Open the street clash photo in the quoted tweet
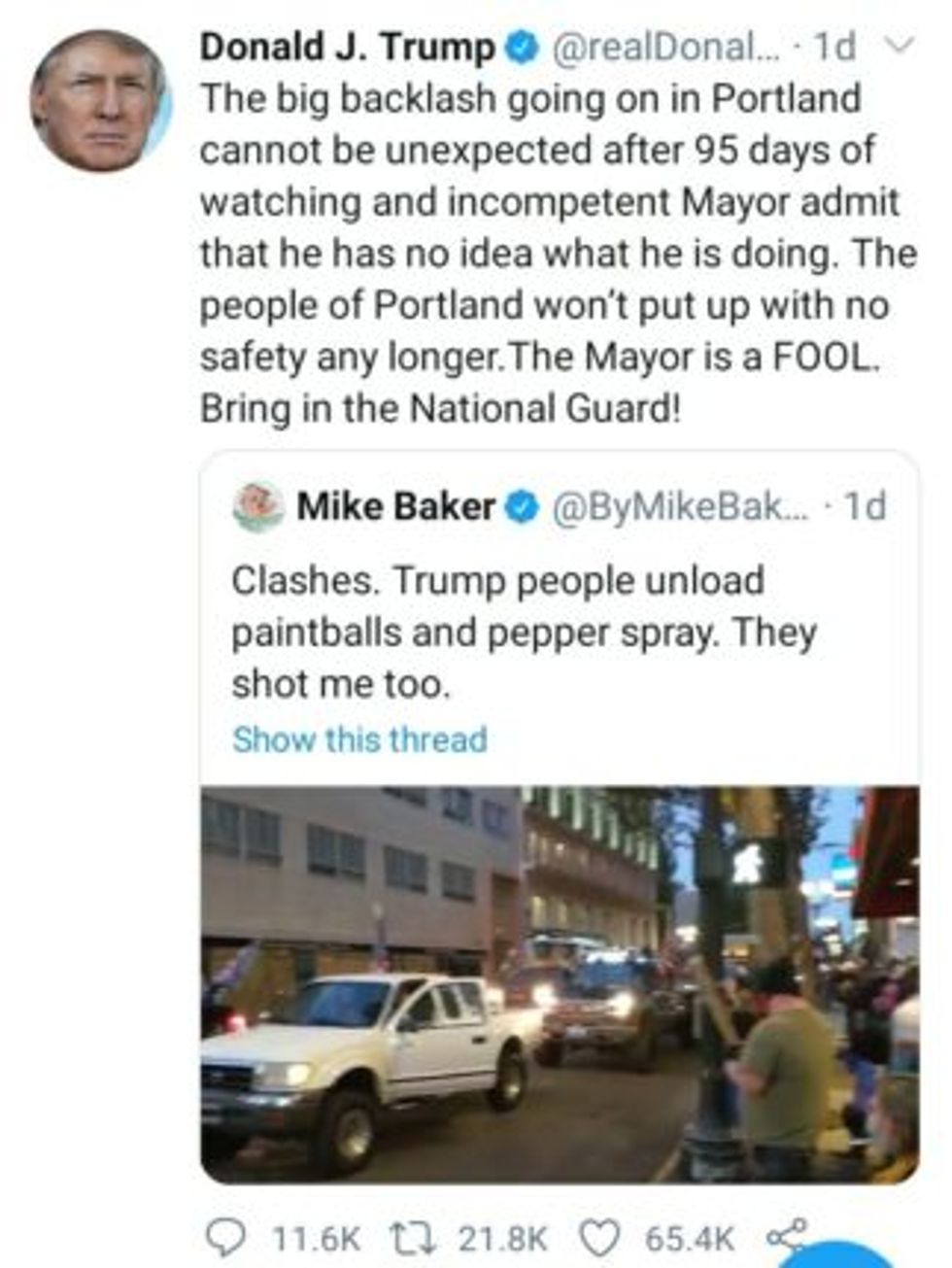The image size is (952, 1268). click(560, 983)
